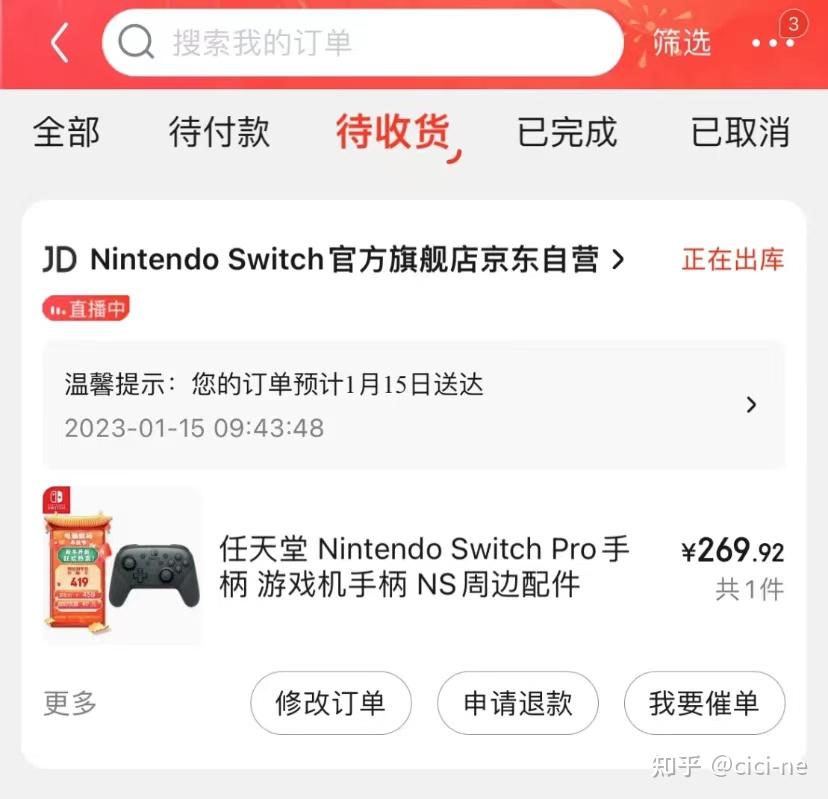
Task: Switch to the 已完成 tab
Action: point(567,132)
